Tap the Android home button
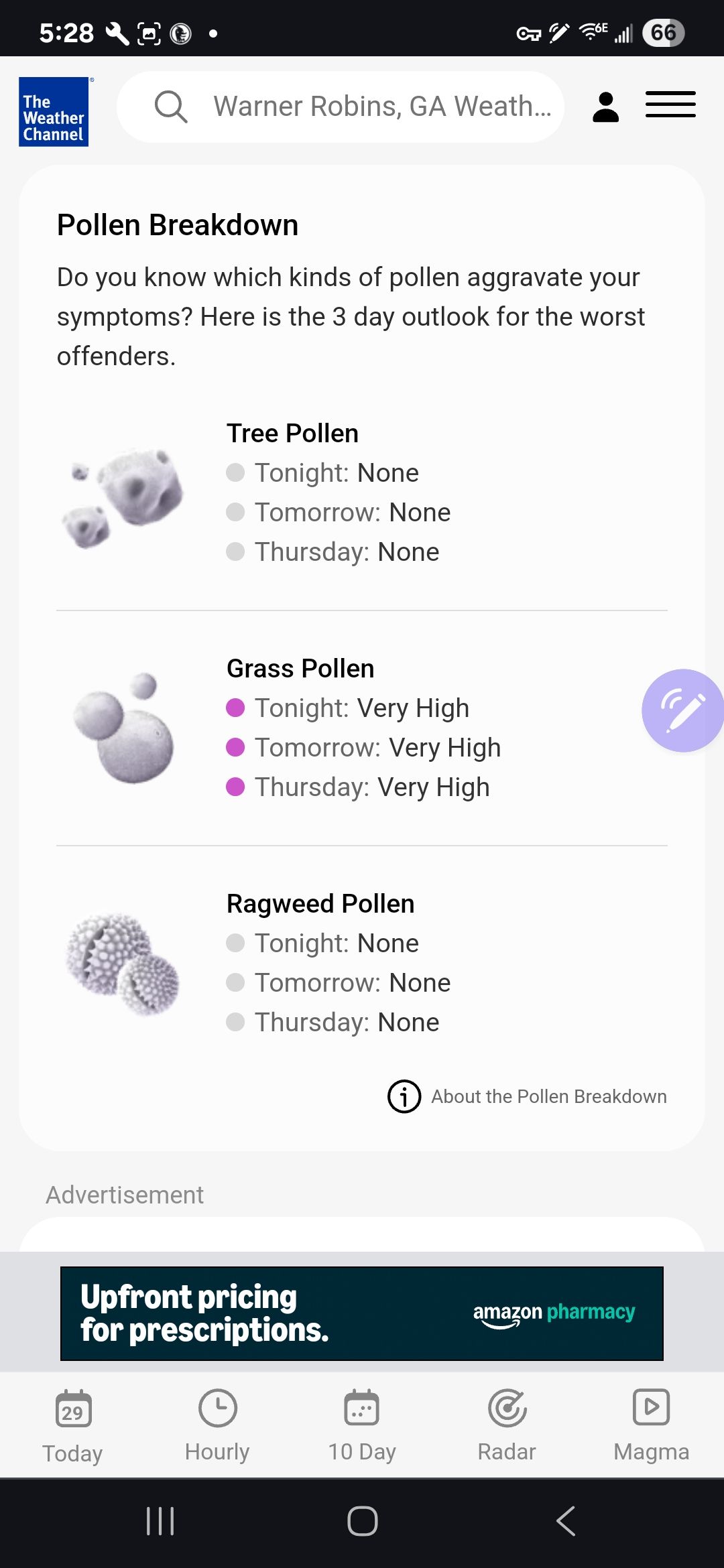 362,1521
